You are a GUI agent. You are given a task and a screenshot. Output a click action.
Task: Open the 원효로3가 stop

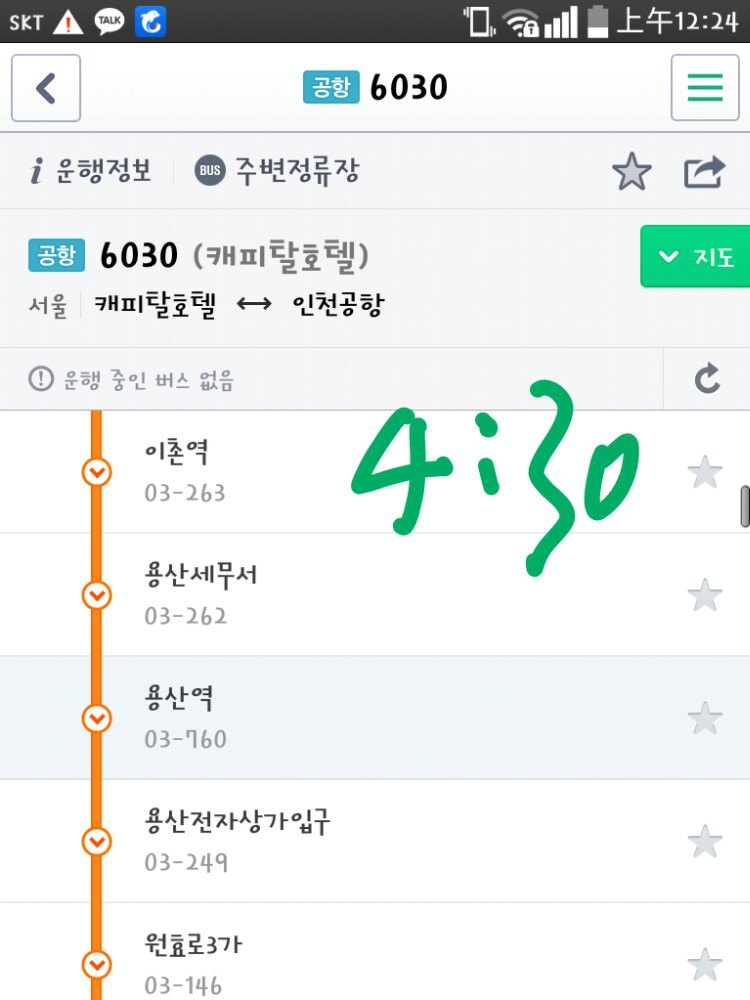[375, 952]
